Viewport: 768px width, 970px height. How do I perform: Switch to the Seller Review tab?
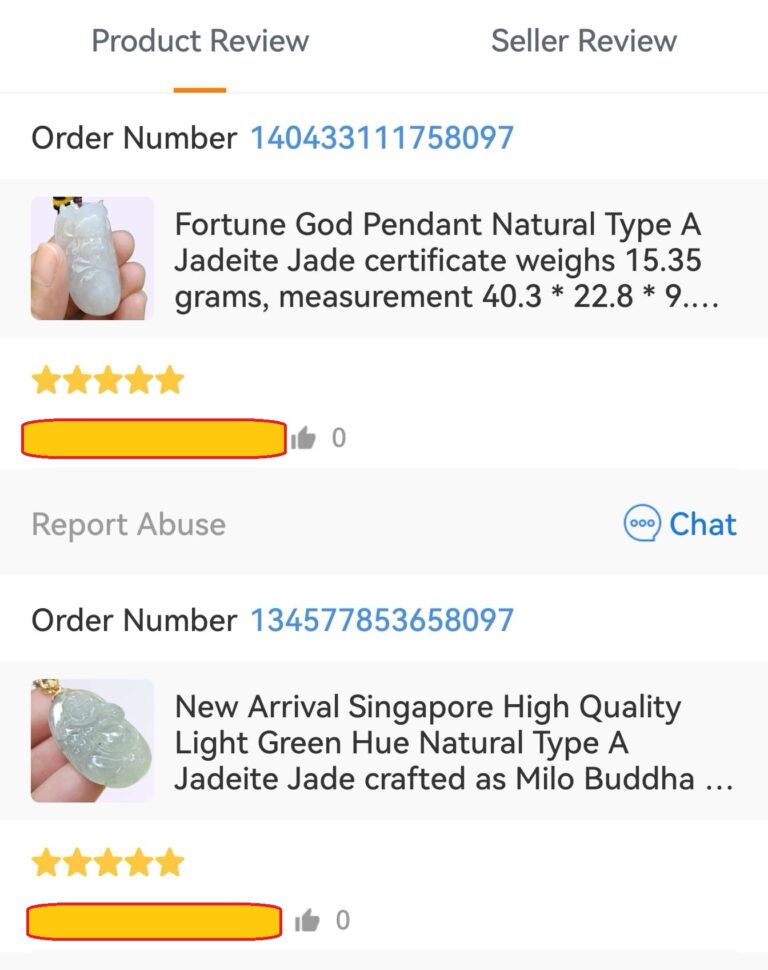point(583,41)
